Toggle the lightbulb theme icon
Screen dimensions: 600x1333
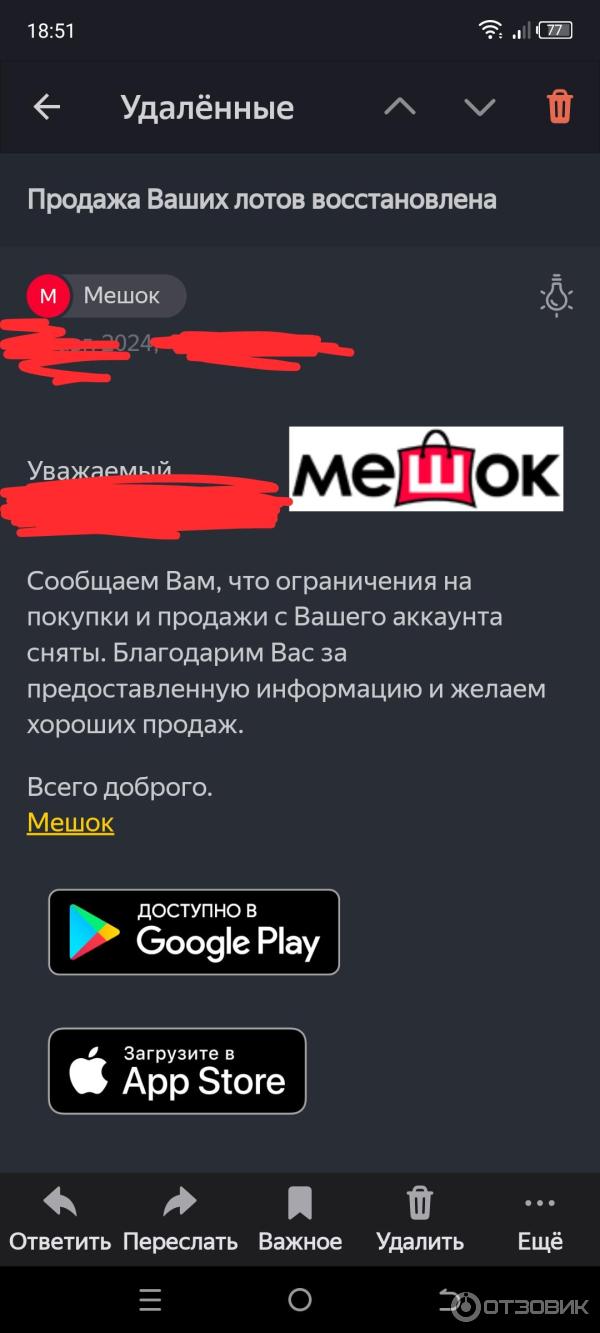coord(556,296)
